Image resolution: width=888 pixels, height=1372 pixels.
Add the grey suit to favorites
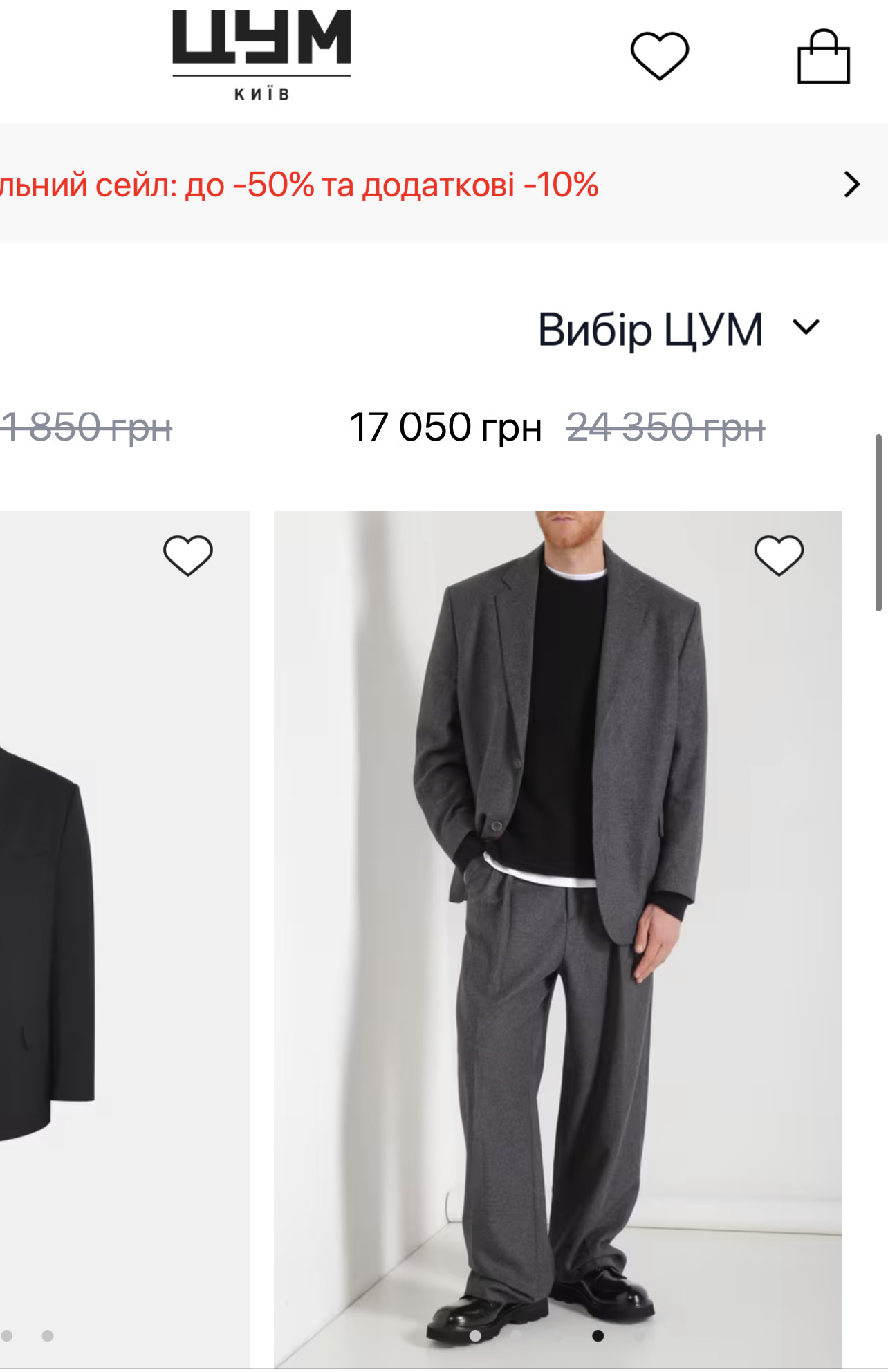(779, 555)
